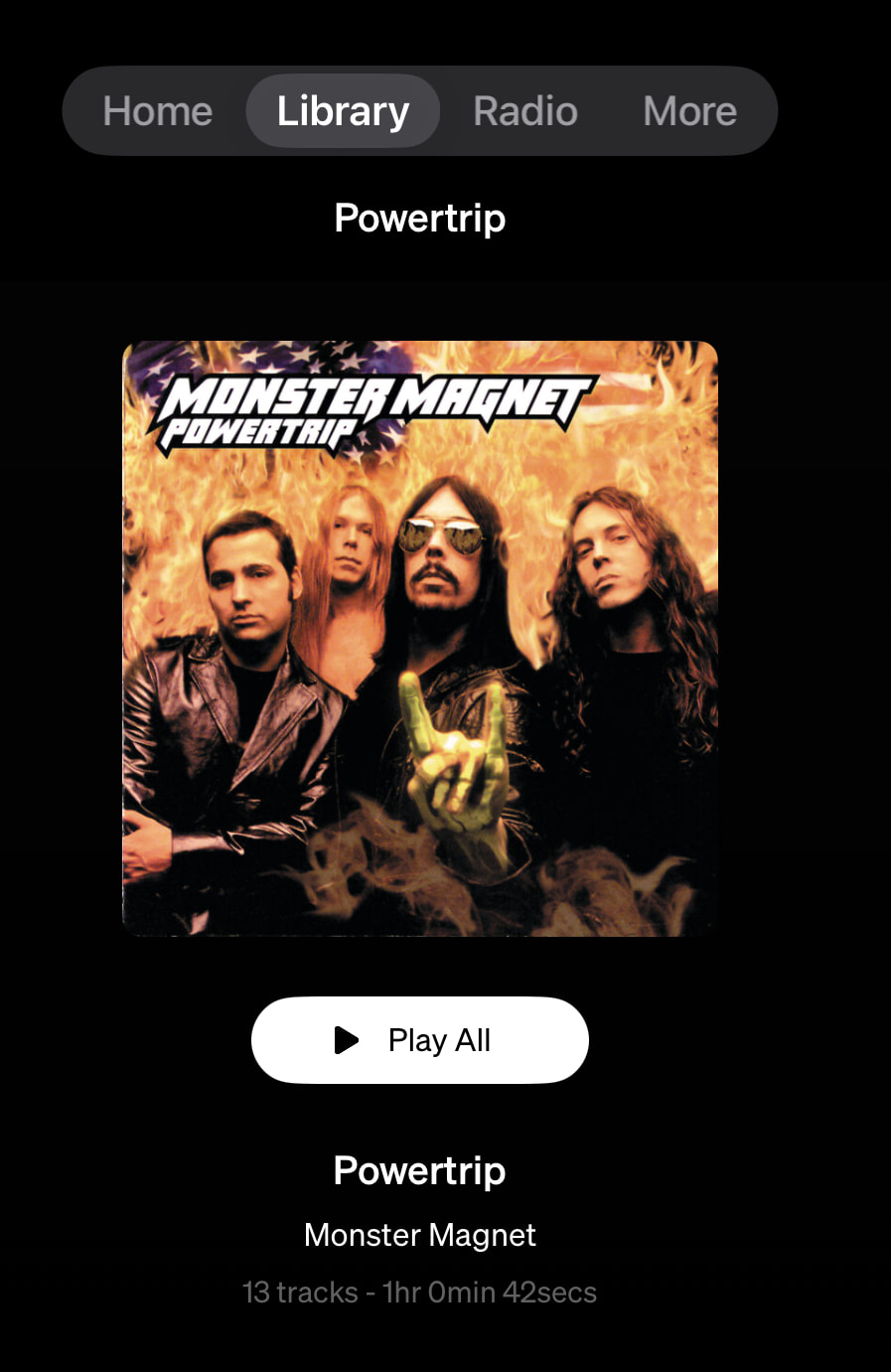The image size is (891, 1372).
Task: Play all tracks of Powertrip
Action: coord(420,1040)
